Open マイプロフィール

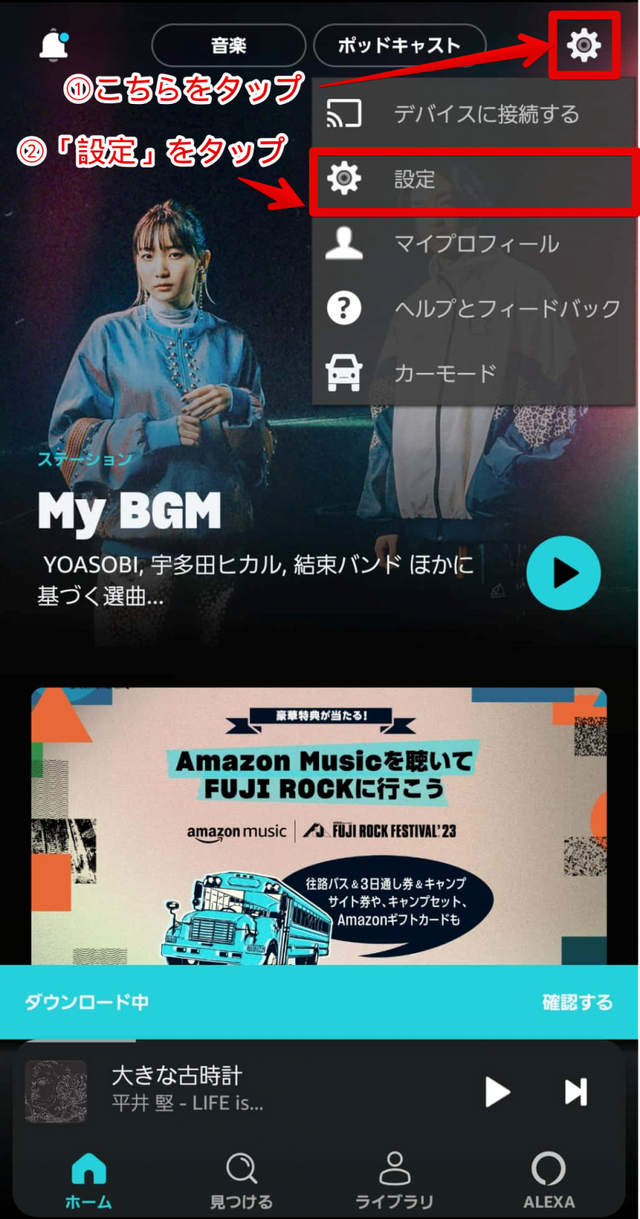pyautogui.click(x=474, y=244)
